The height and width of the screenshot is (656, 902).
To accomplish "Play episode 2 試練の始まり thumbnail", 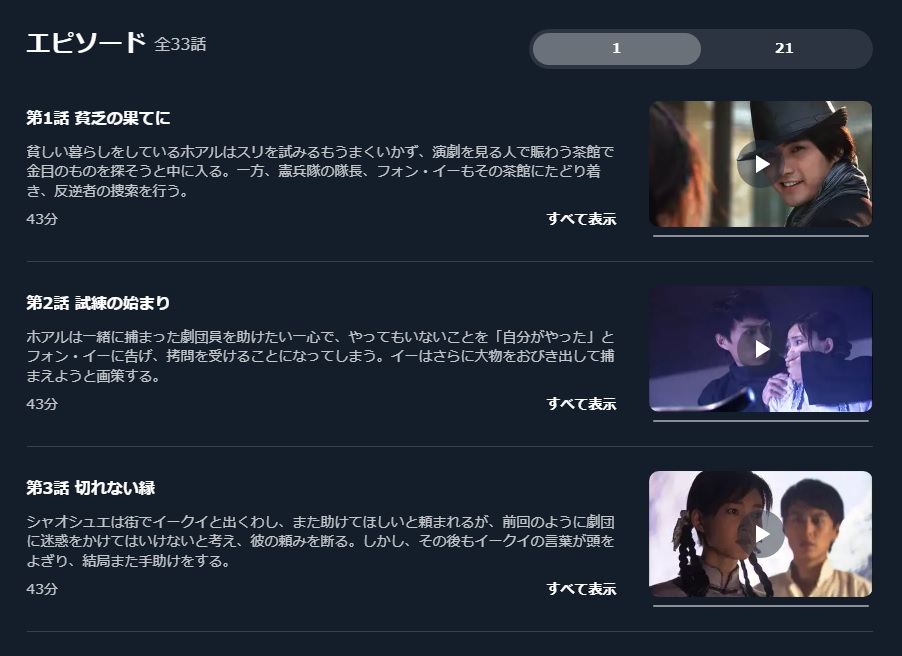I will coord(760,349).
